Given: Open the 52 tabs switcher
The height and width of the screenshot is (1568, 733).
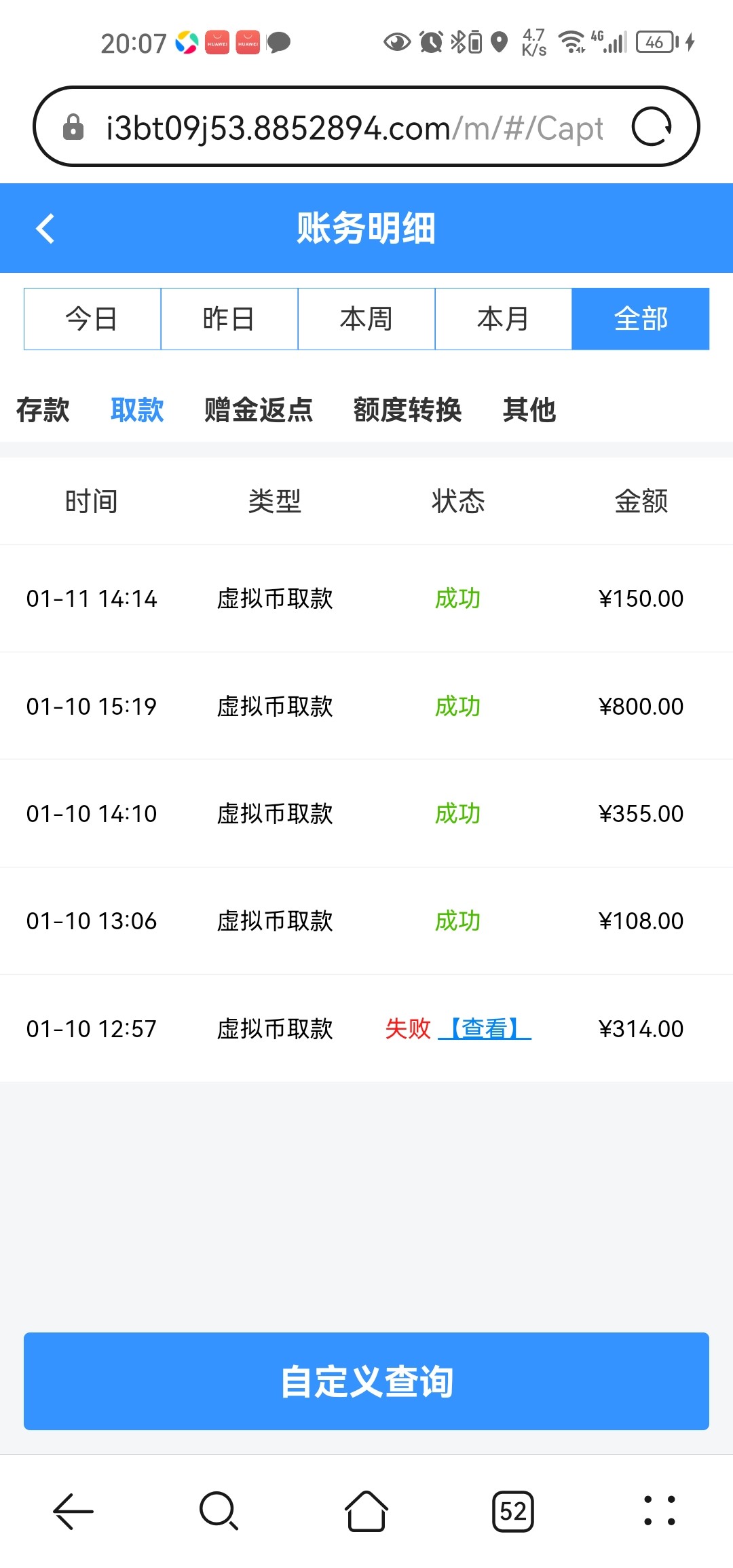Looking at the screenshot, I should [513, 1511].
